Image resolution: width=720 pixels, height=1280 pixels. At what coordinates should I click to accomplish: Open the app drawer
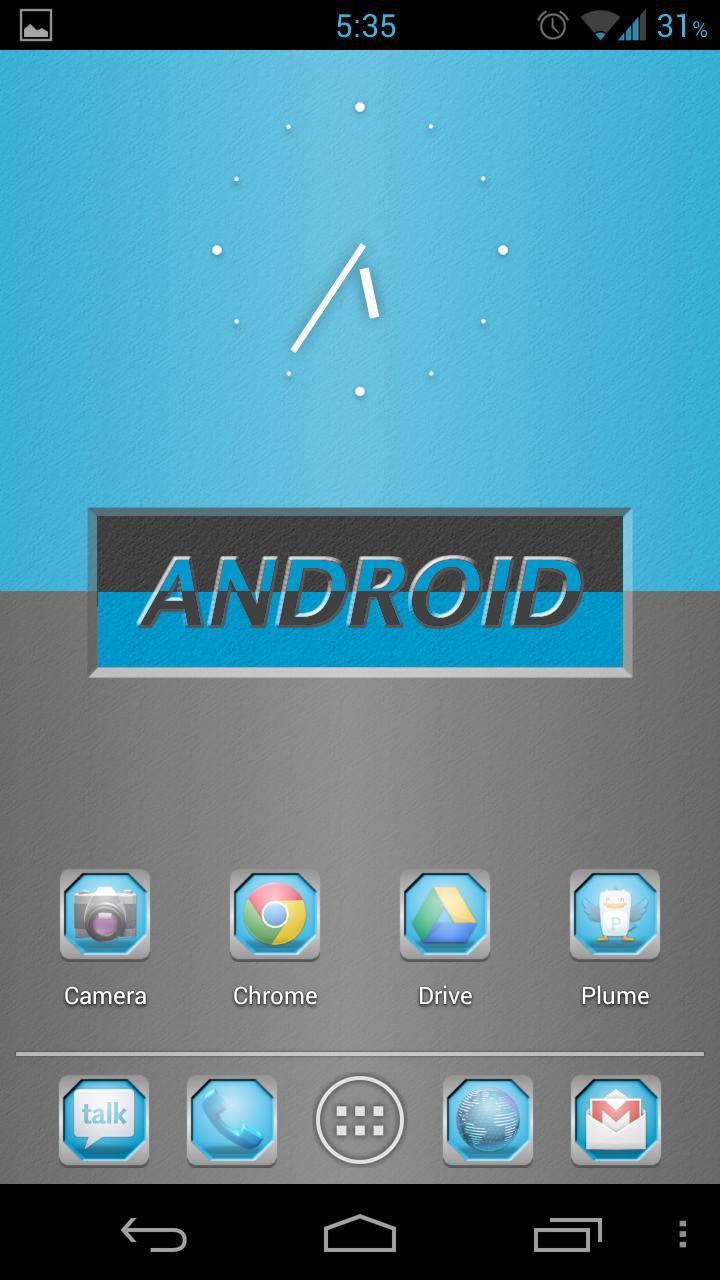point(360,1121)
